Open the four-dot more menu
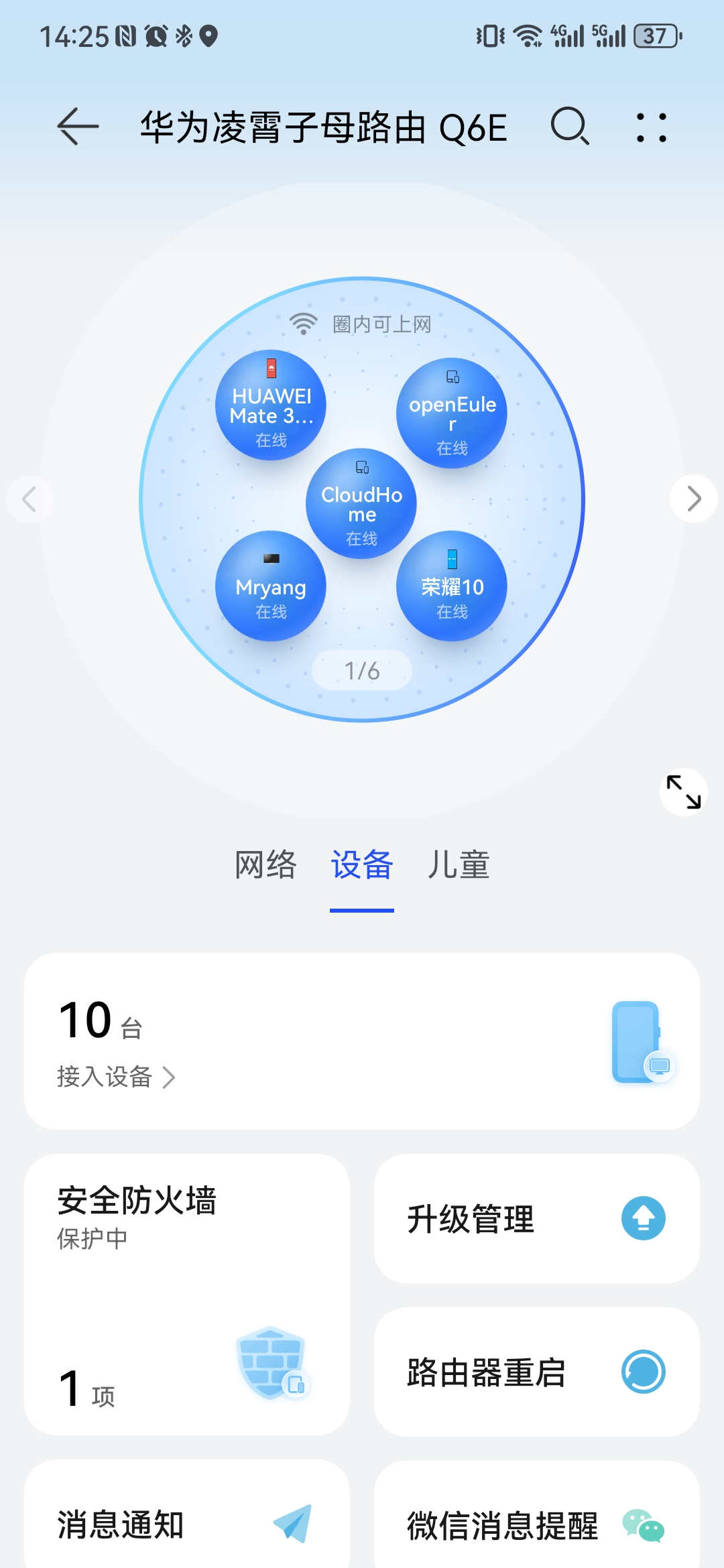This screenshot has width=724, height=1568. click(651, 127)
